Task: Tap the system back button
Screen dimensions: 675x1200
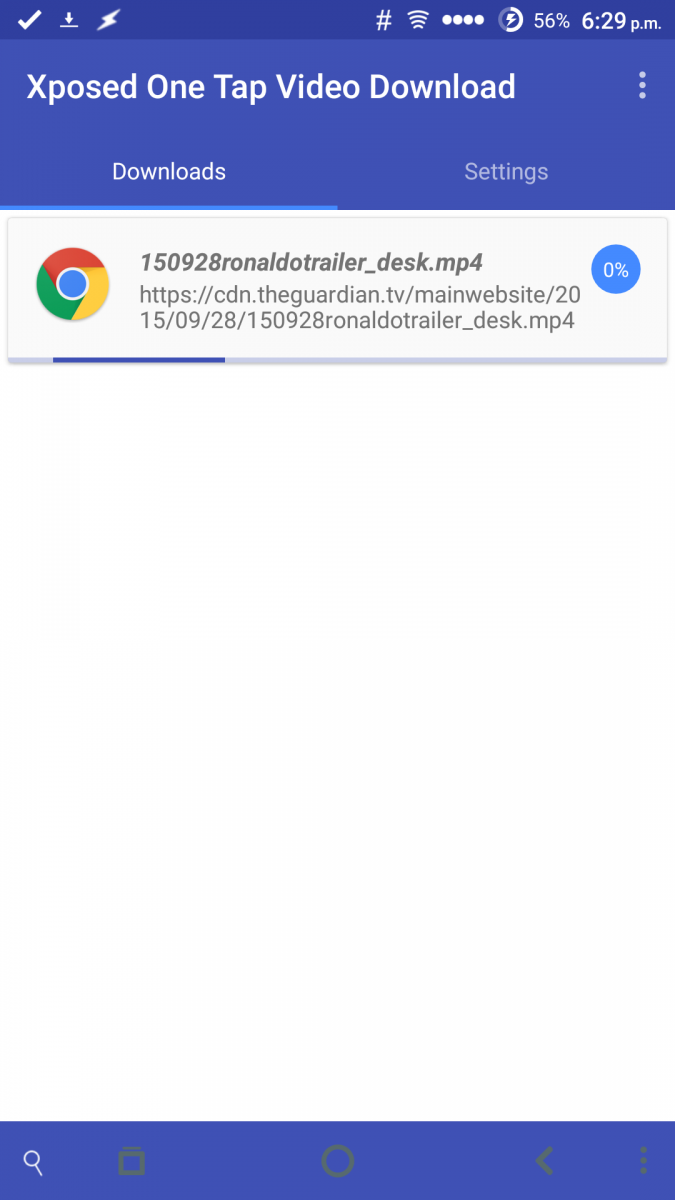Action: pos(544,1161)
